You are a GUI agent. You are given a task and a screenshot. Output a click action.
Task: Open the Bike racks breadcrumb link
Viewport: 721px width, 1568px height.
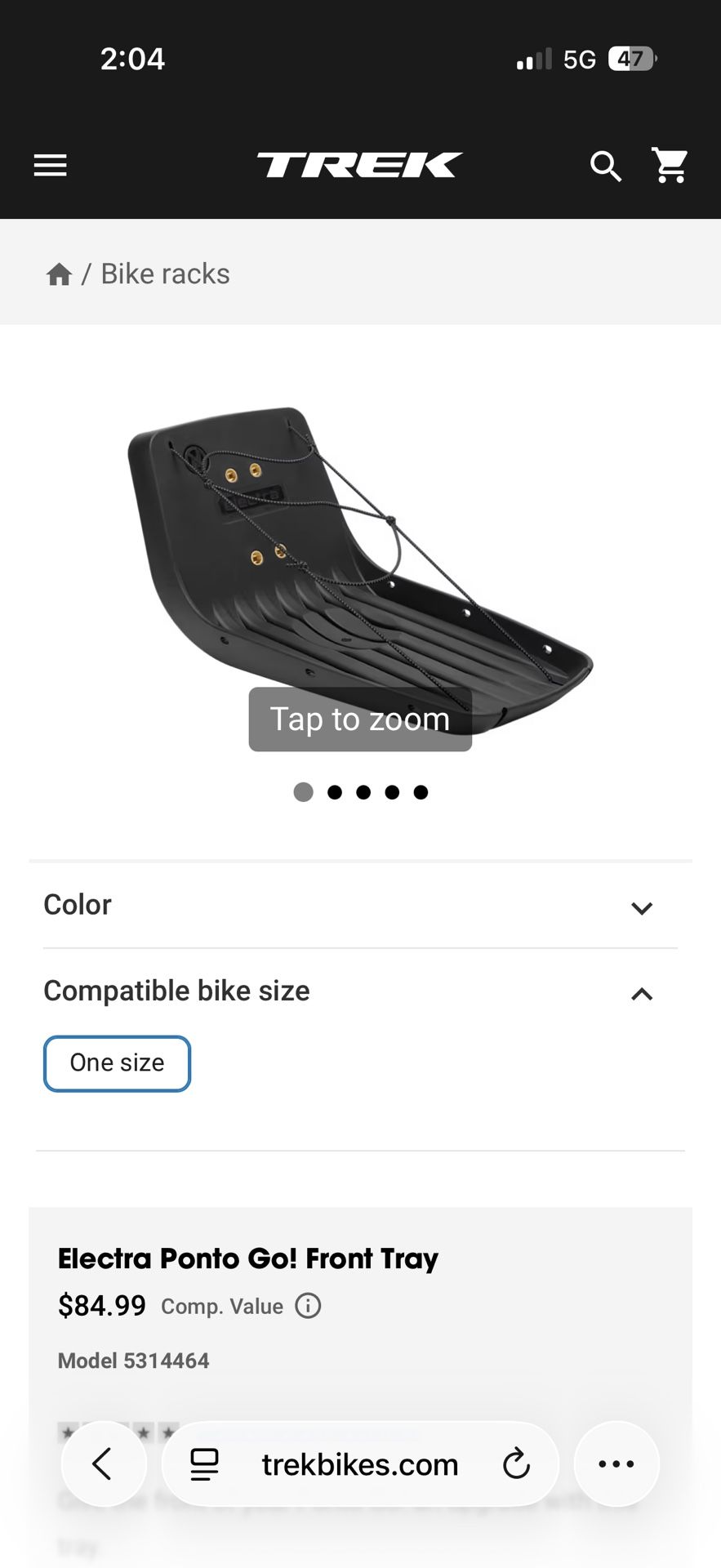[165, 274]
